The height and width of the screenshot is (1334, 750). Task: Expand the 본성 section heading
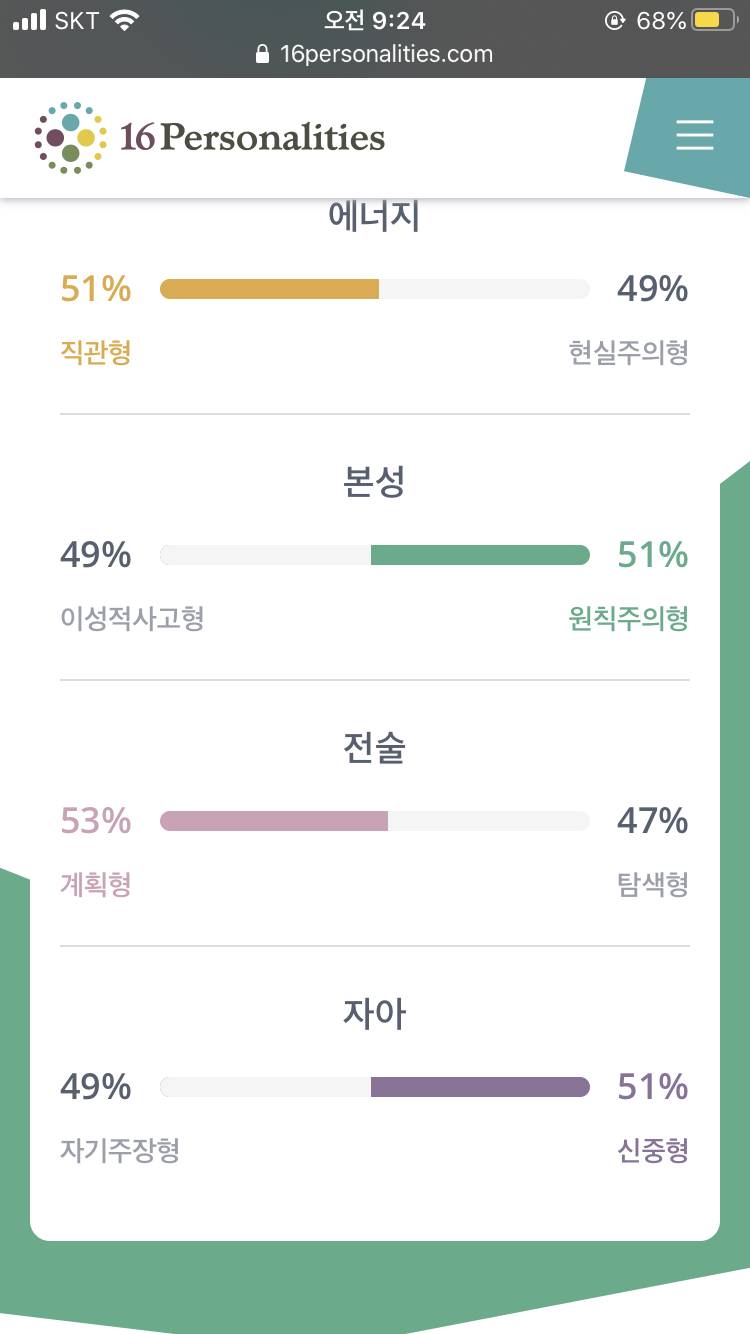(374, 482)
